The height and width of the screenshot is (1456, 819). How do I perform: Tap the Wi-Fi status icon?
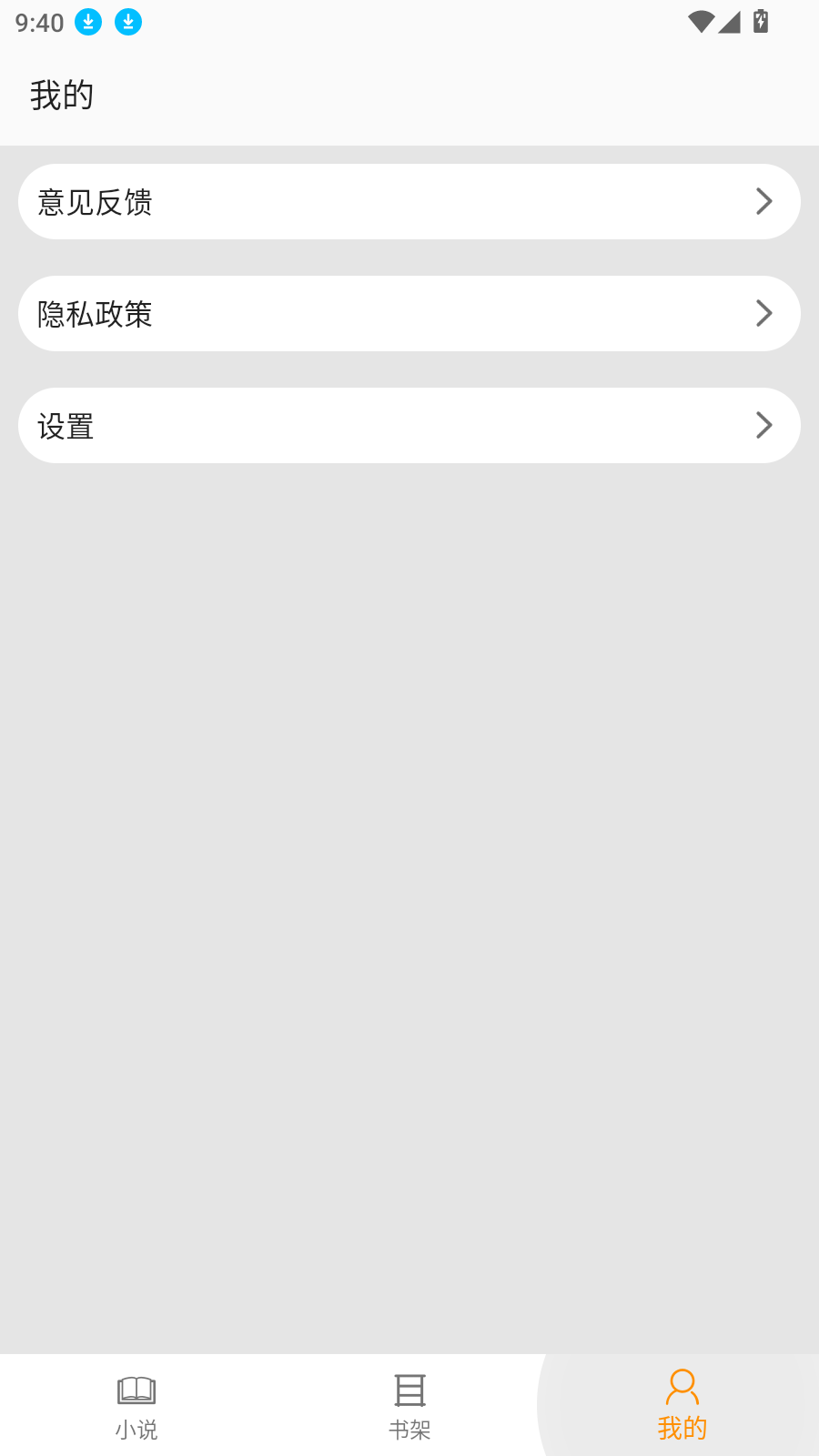(700, 22)
